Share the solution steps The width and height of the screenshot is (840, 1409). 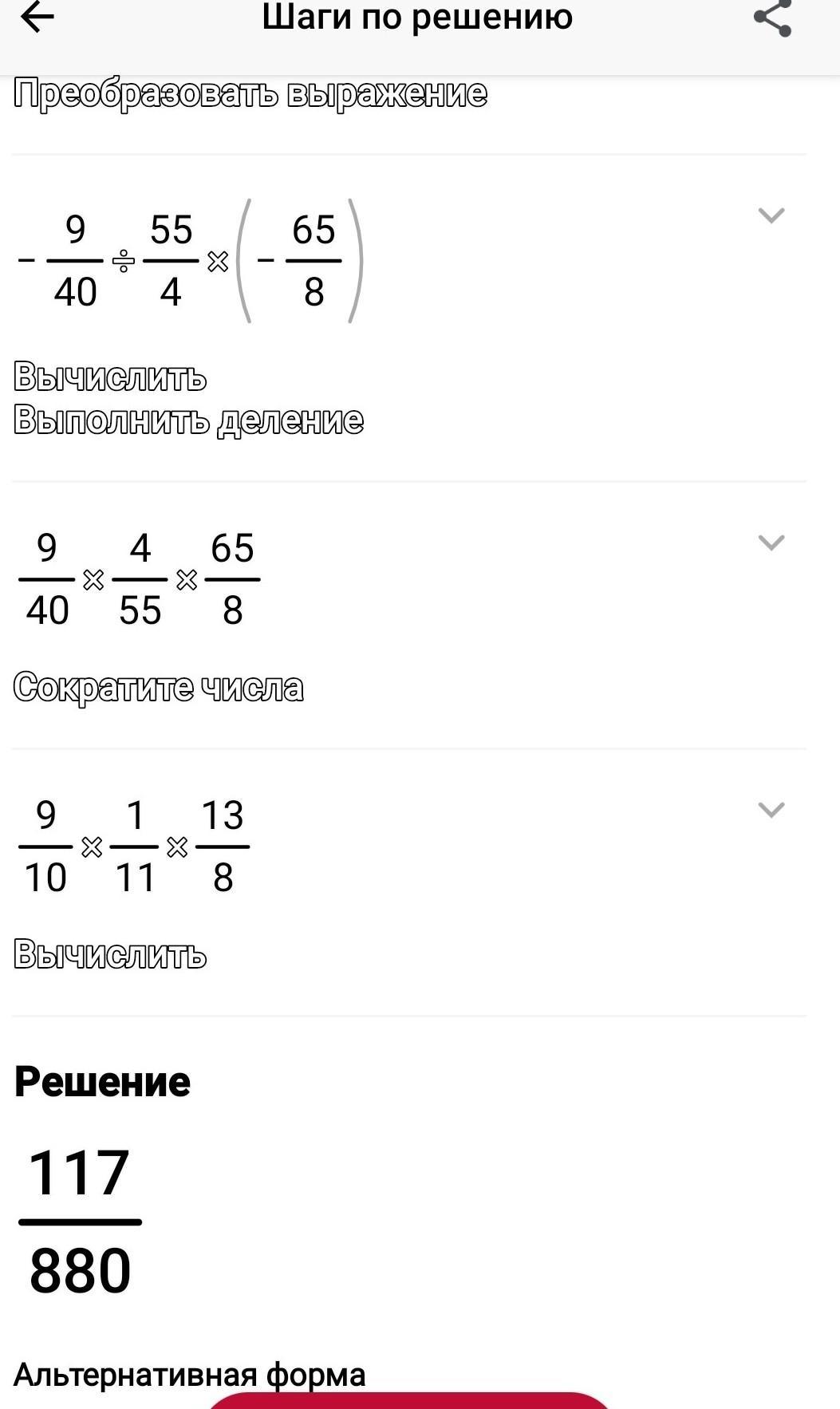(x=772, y=18)
